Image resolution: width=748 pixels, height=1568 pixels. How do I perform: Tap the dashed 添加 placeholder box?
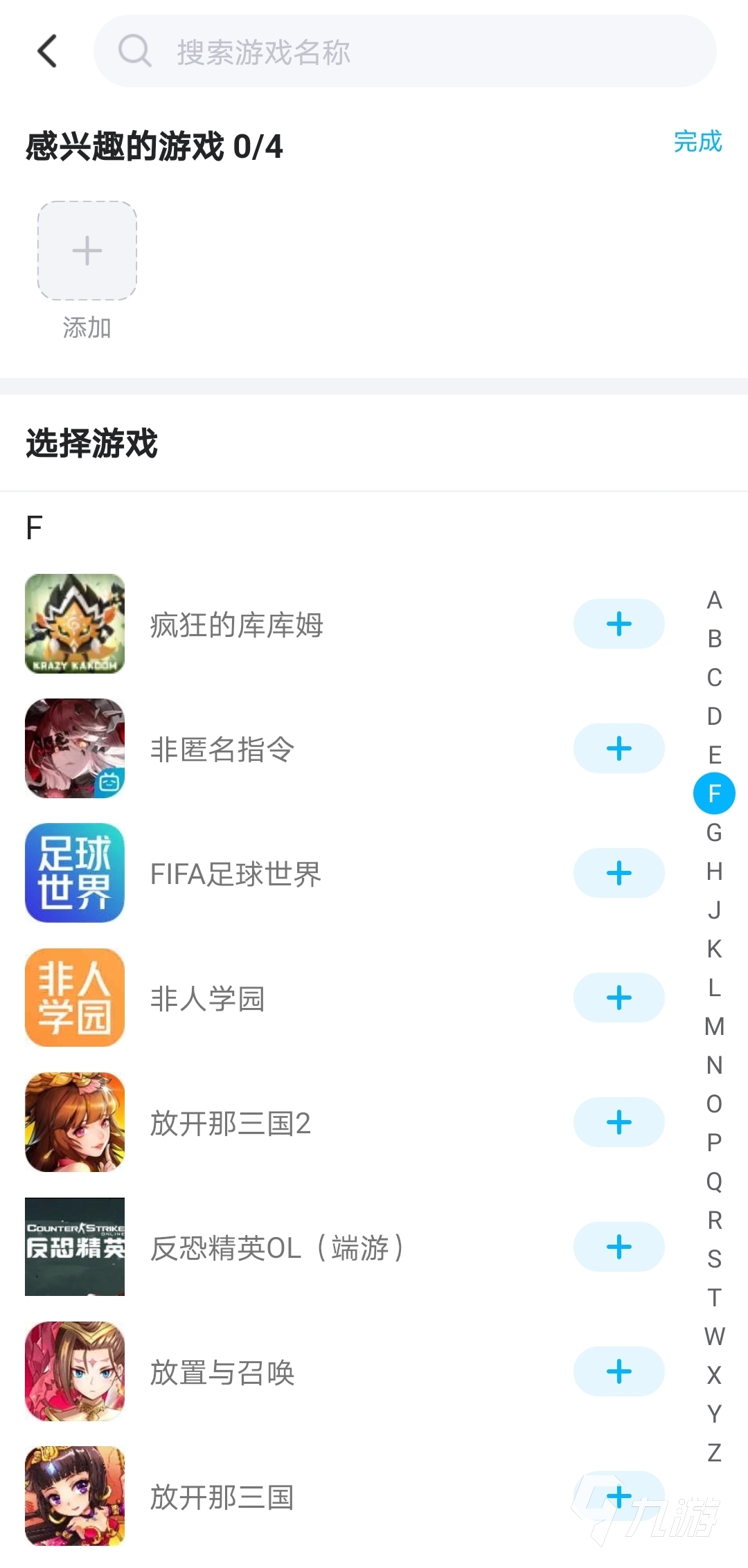tap(87, 251)
